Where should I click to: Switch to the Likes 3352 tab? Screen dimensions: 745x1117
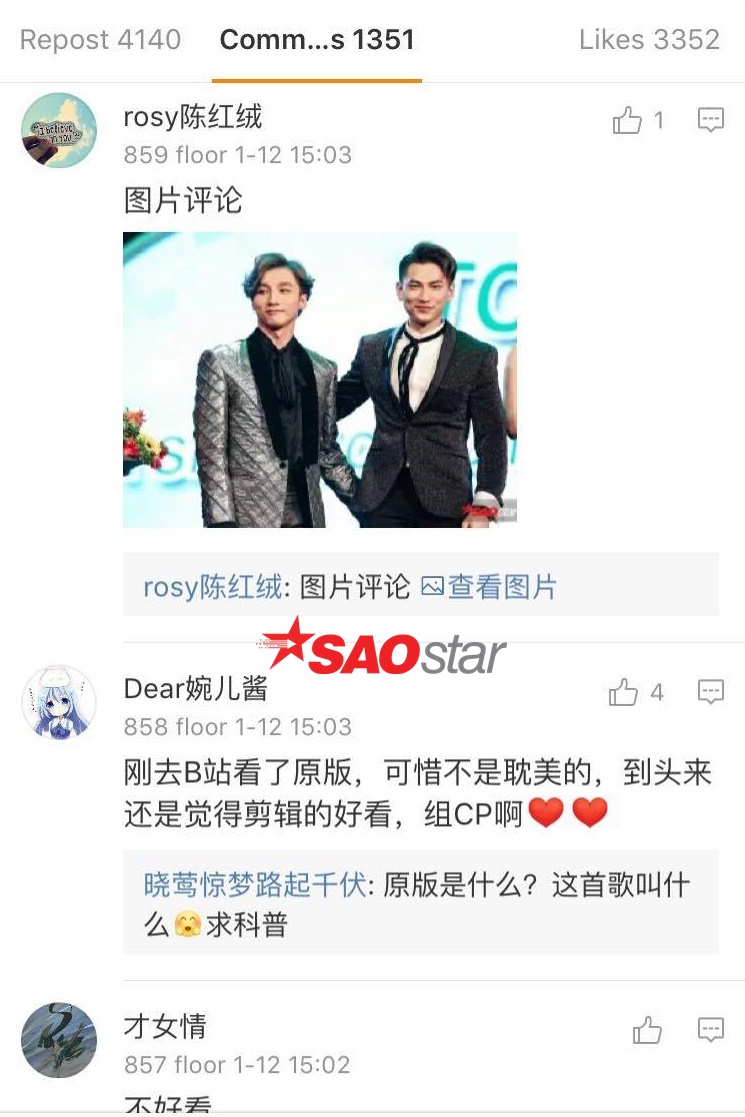649,40
